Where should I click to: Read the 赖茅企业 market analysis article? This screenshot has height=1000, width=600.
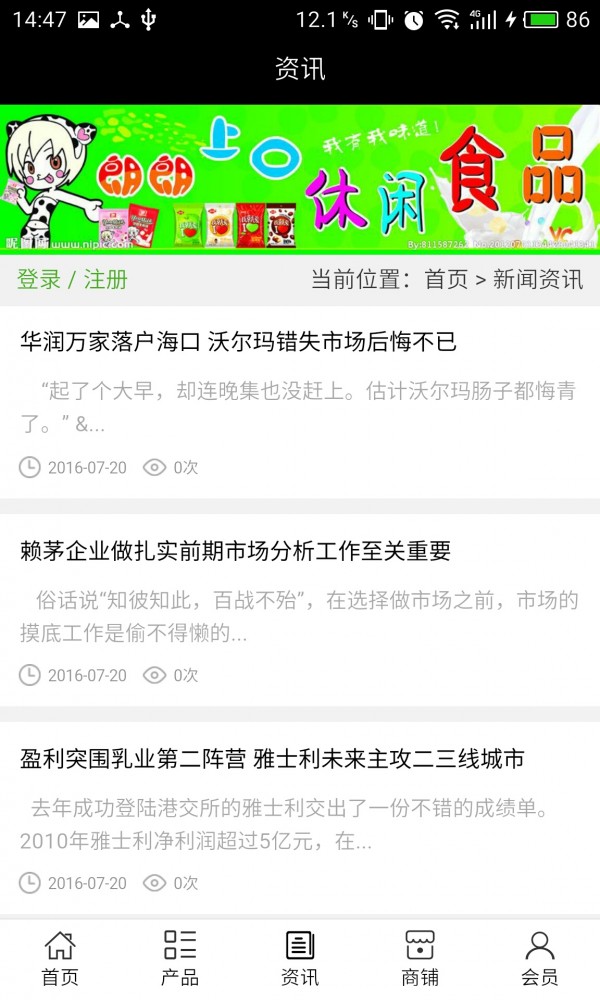pyautogui.click(x=236, y=550)
